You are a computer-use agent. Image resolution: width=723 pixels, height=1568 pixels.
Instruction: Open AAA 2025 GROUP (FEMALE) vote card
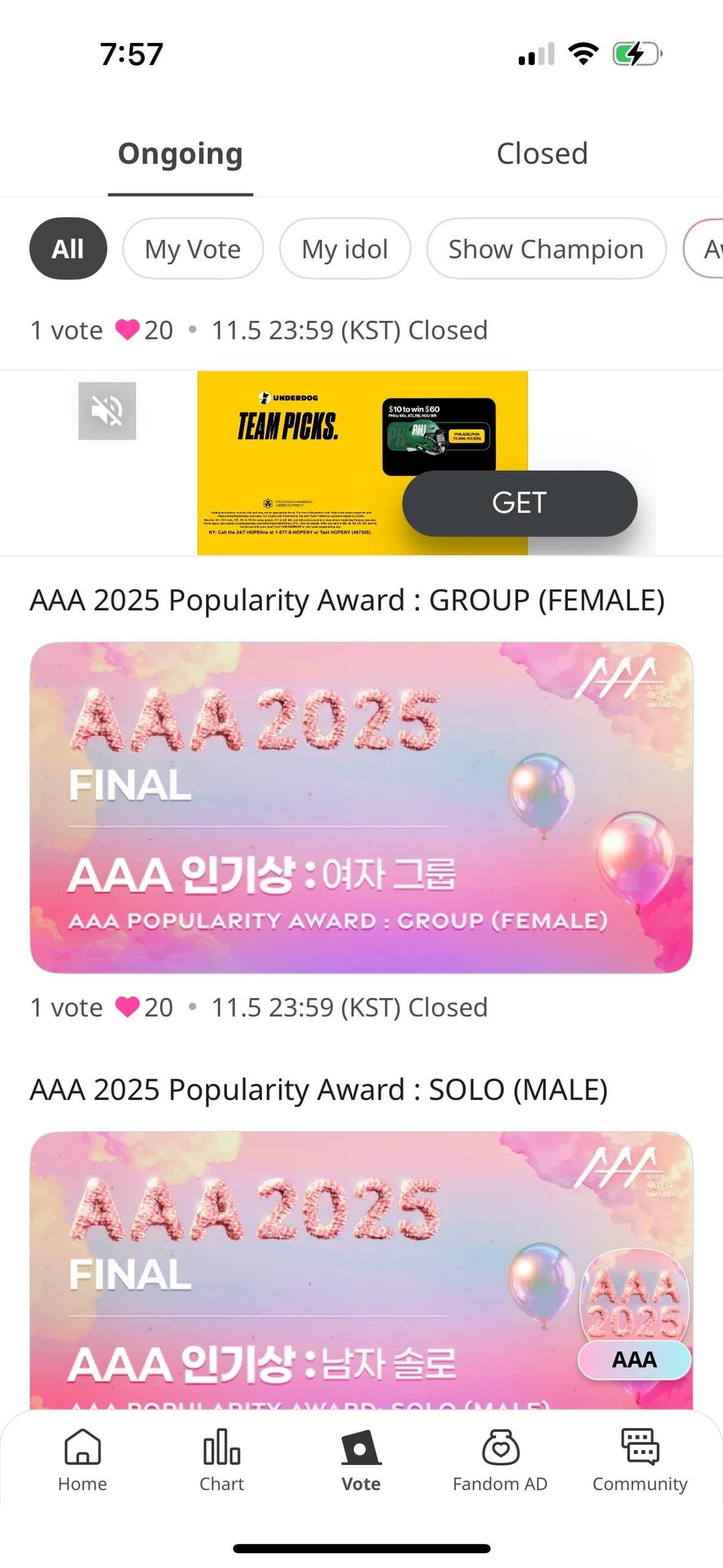361,807
